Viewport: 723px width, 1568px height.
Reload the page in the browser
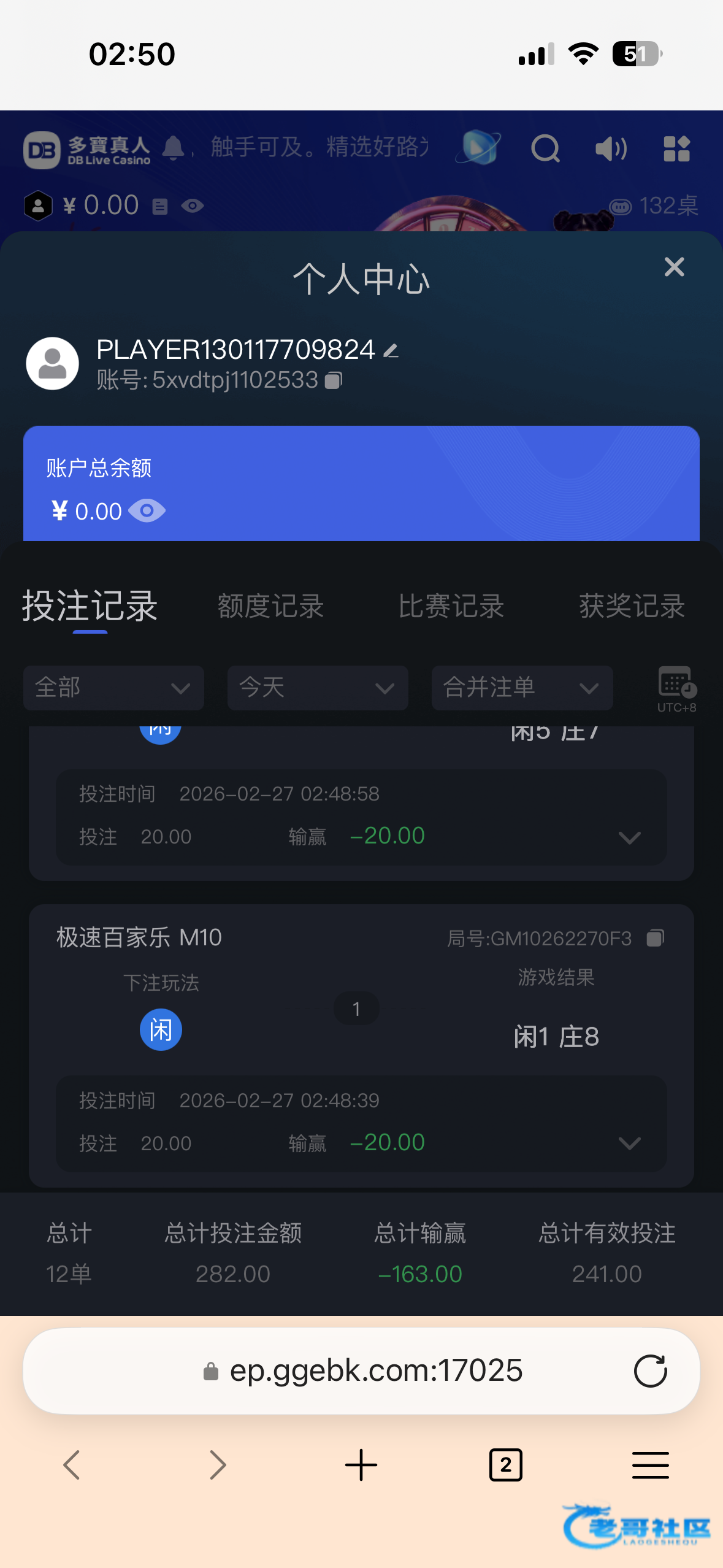651,1371
